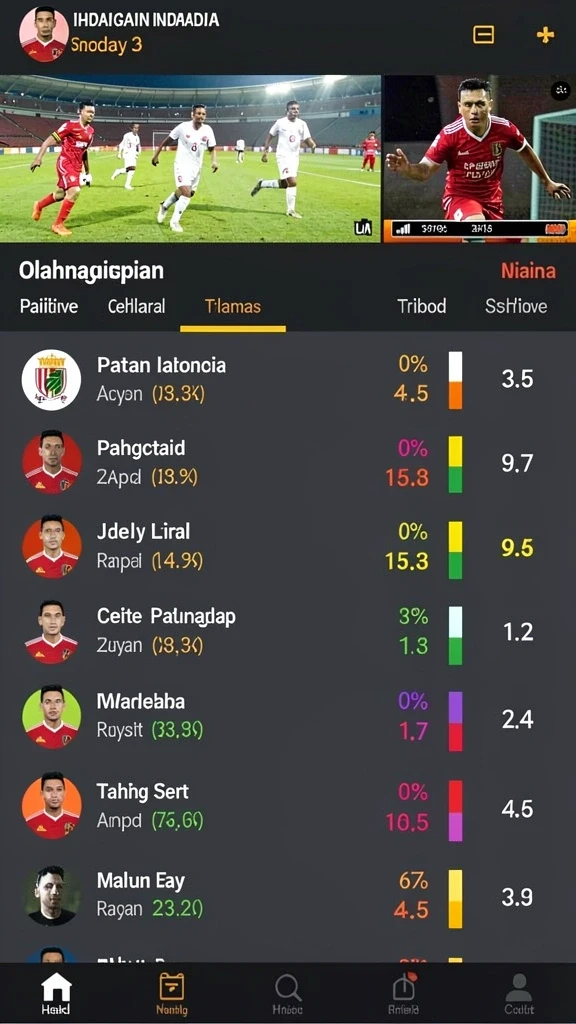Open the Pahgctaid player row
This screenshot has width=576, height=1024.
point(288,463)
